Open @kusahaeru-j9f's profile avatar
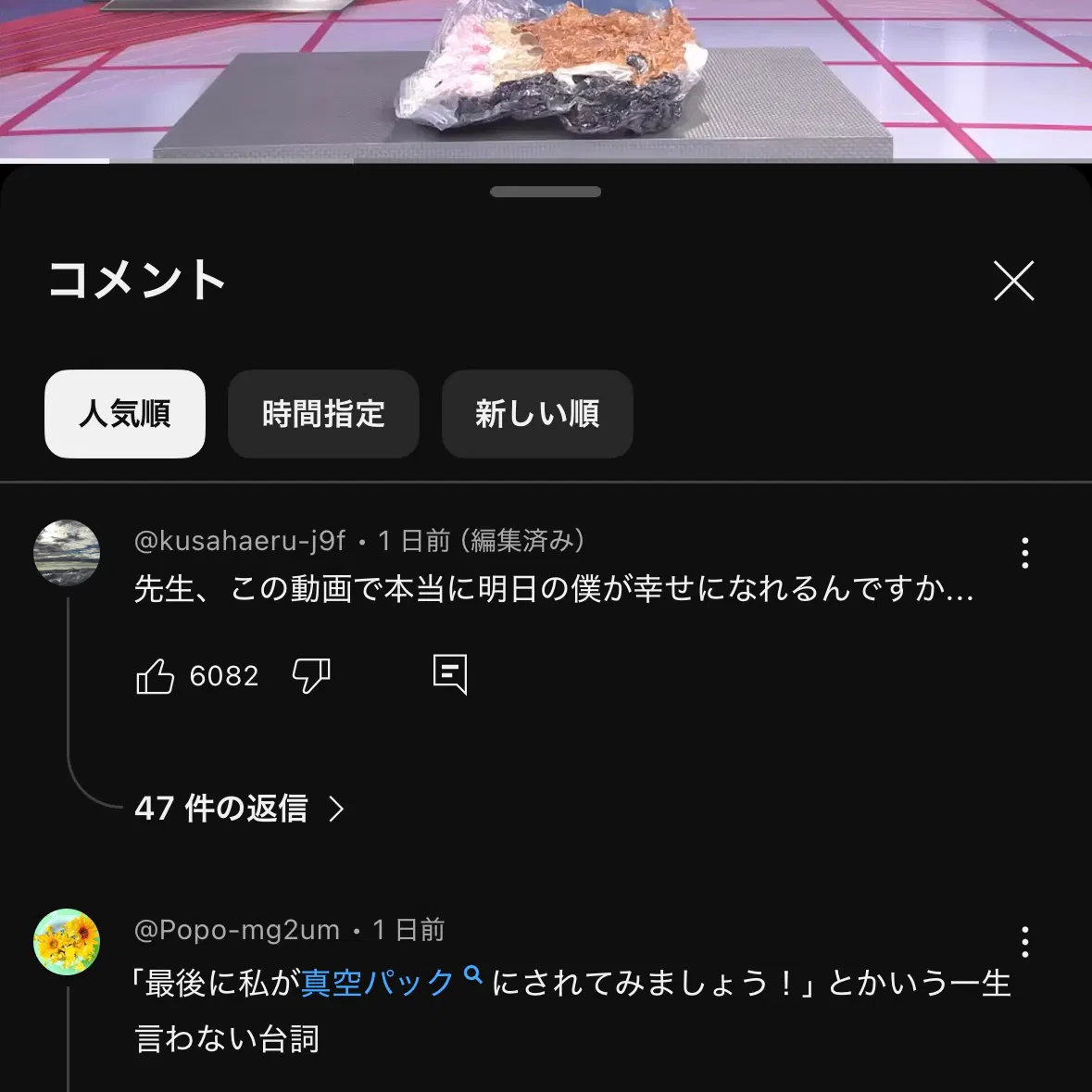Screen dimensions: 1092x1092 (67, 553)
